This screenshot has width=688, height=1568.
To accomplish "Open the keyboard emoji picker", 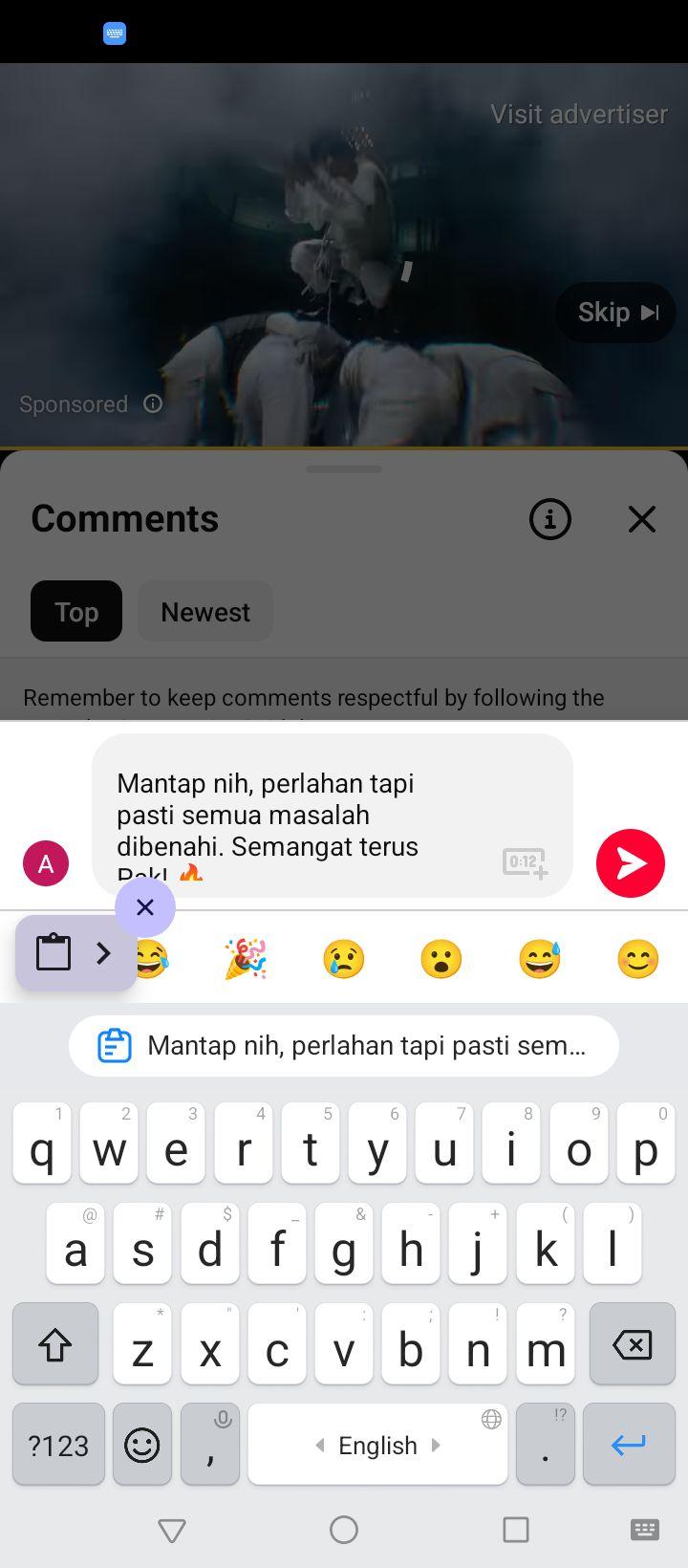I will 142,1444.
